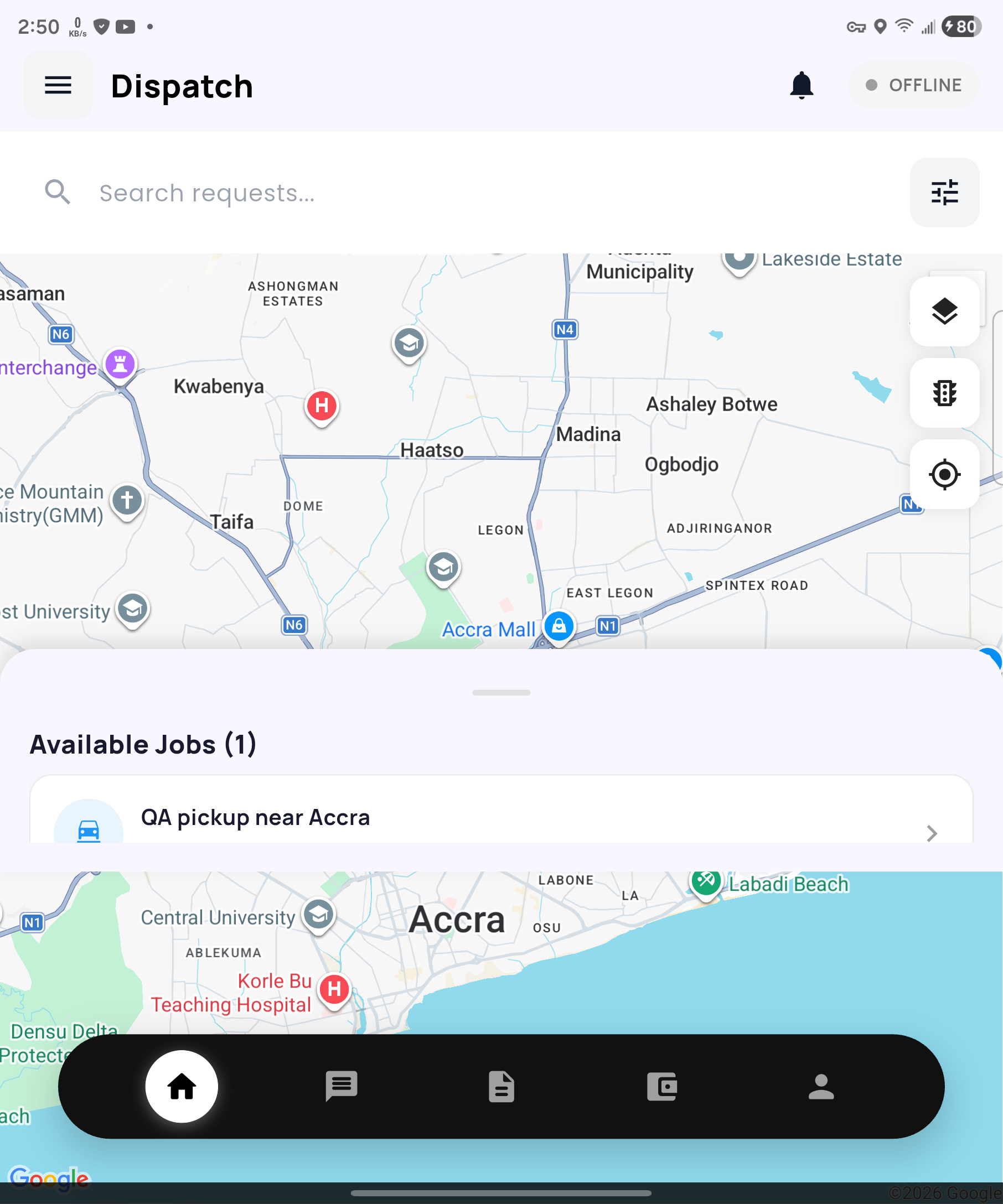Open the filter options icon
This screenshot has width=1003, height=1204.
coord(944,193)
